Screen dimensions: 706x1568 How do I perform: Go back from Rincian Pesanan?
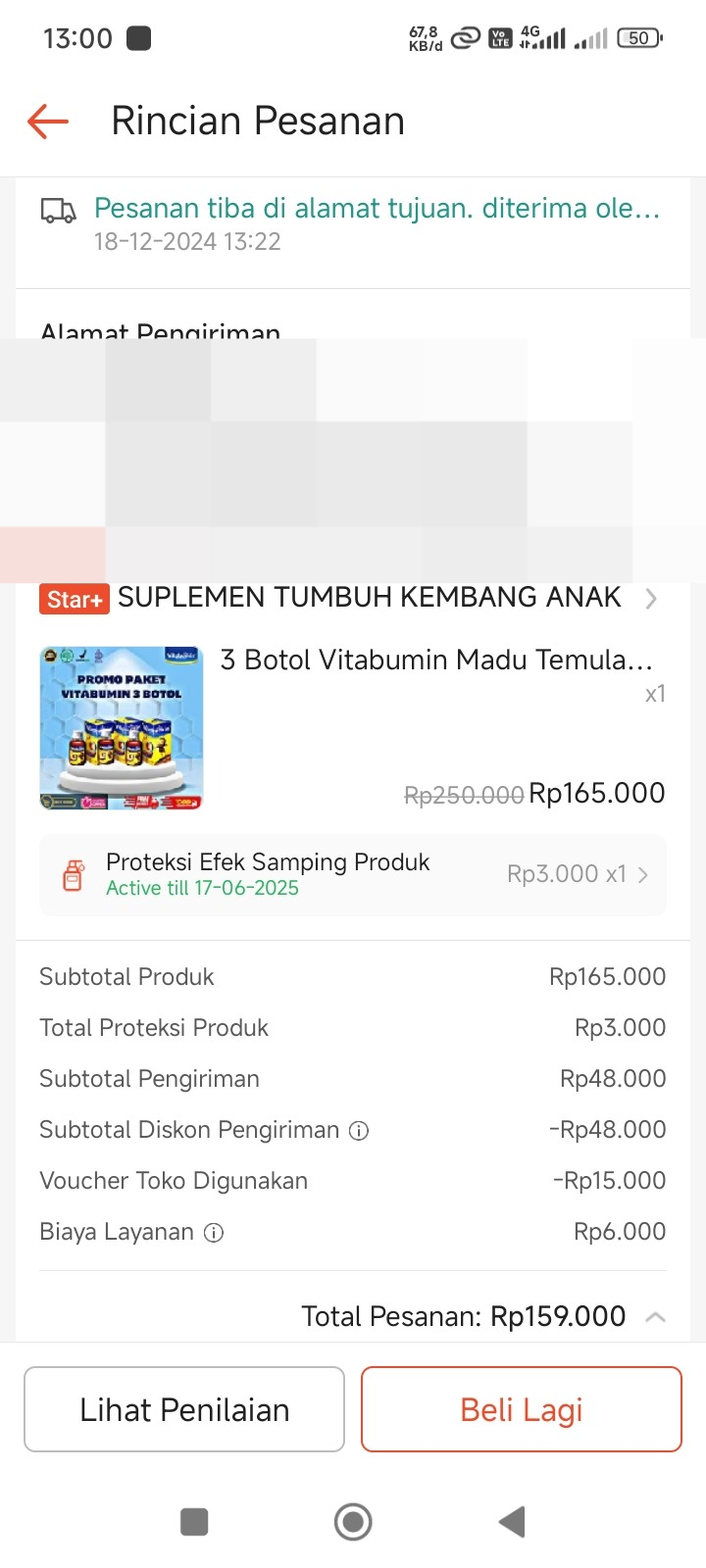pos(48,122)
